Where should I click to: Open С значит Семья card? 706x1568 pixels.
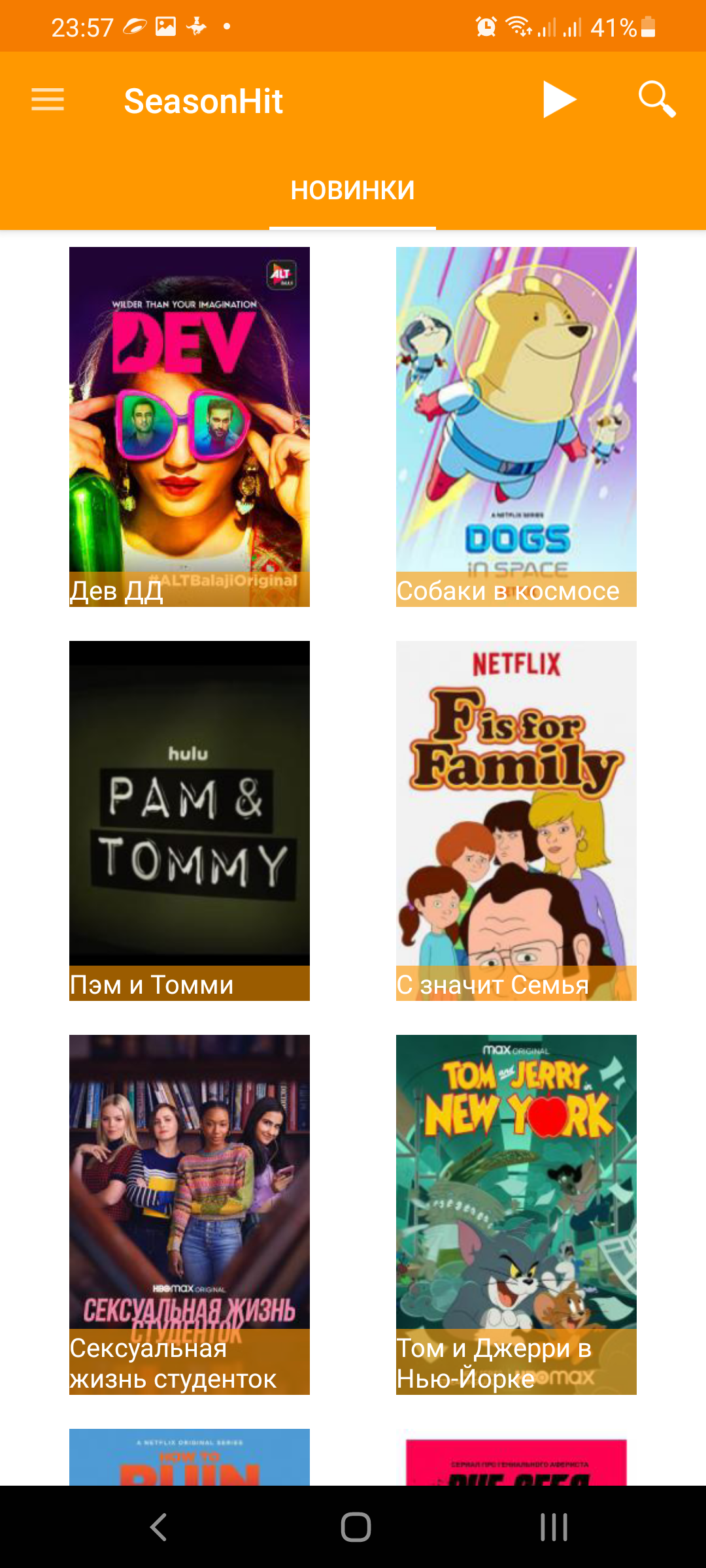coord(516,820)
